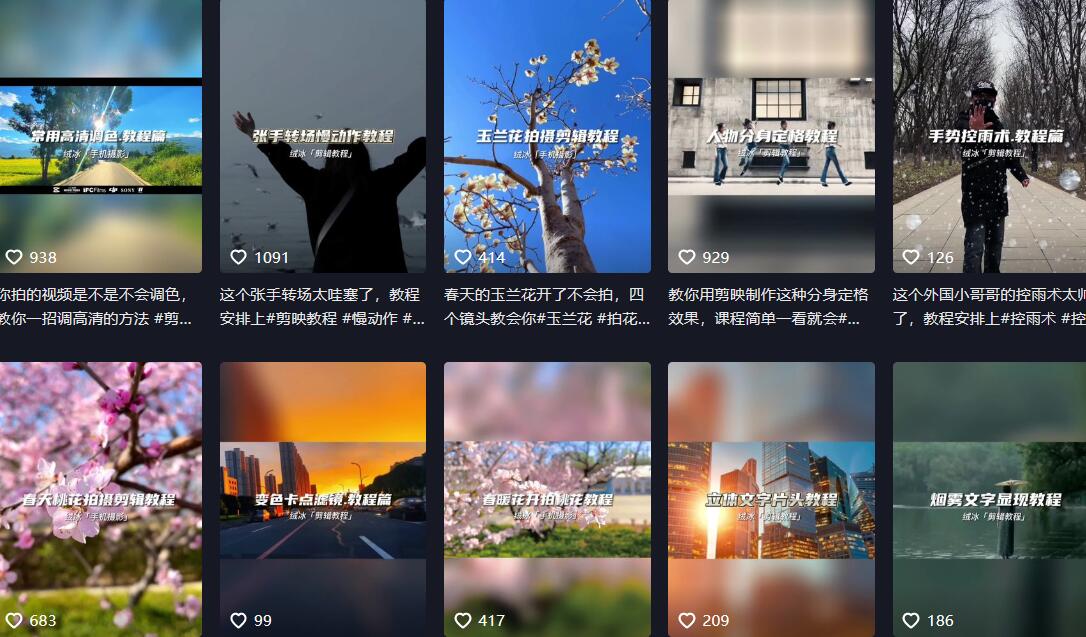
Task: Open the 烟雾文字显现教程 video
Action: point(989,498)
